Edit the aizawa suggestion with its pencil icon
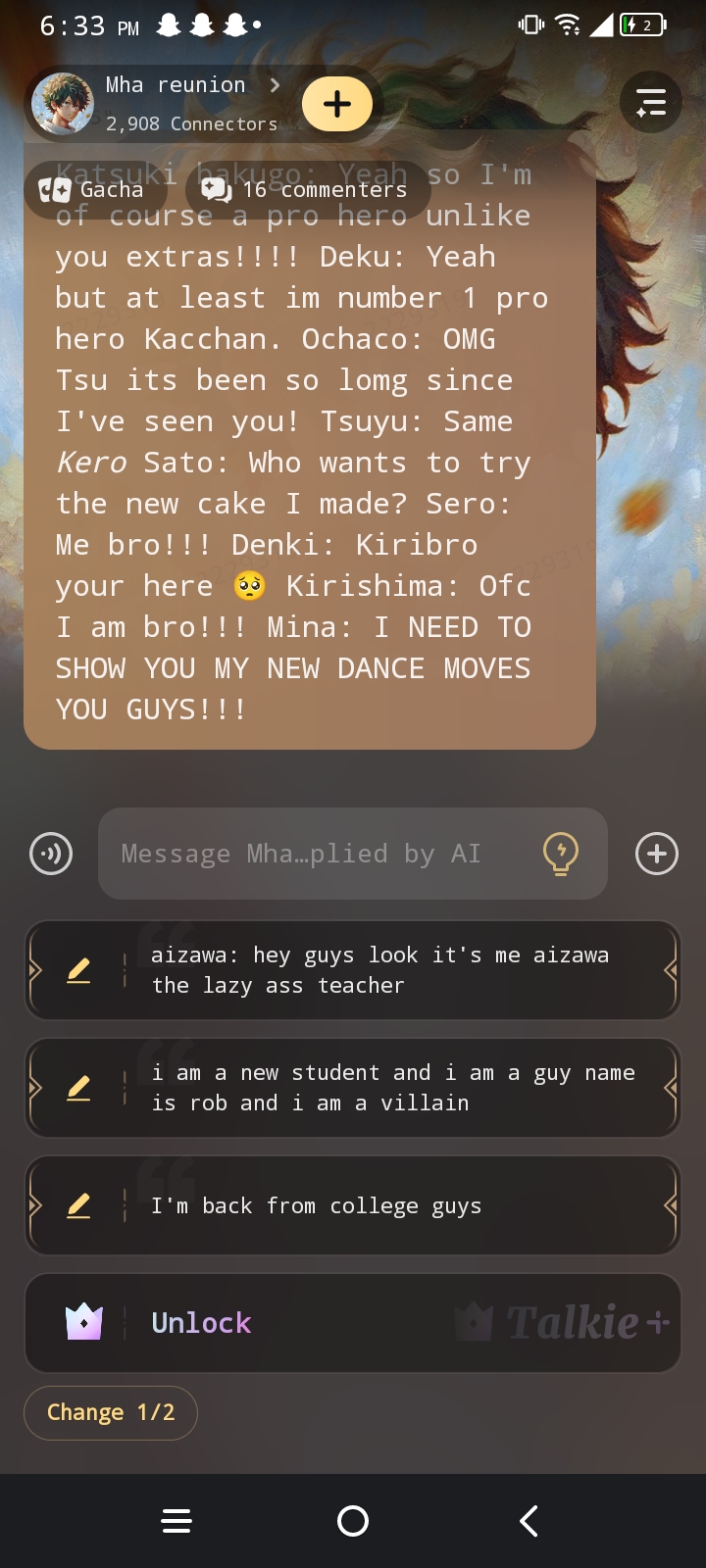Screen dimensions: 706x1568 (x=78, y=970)
